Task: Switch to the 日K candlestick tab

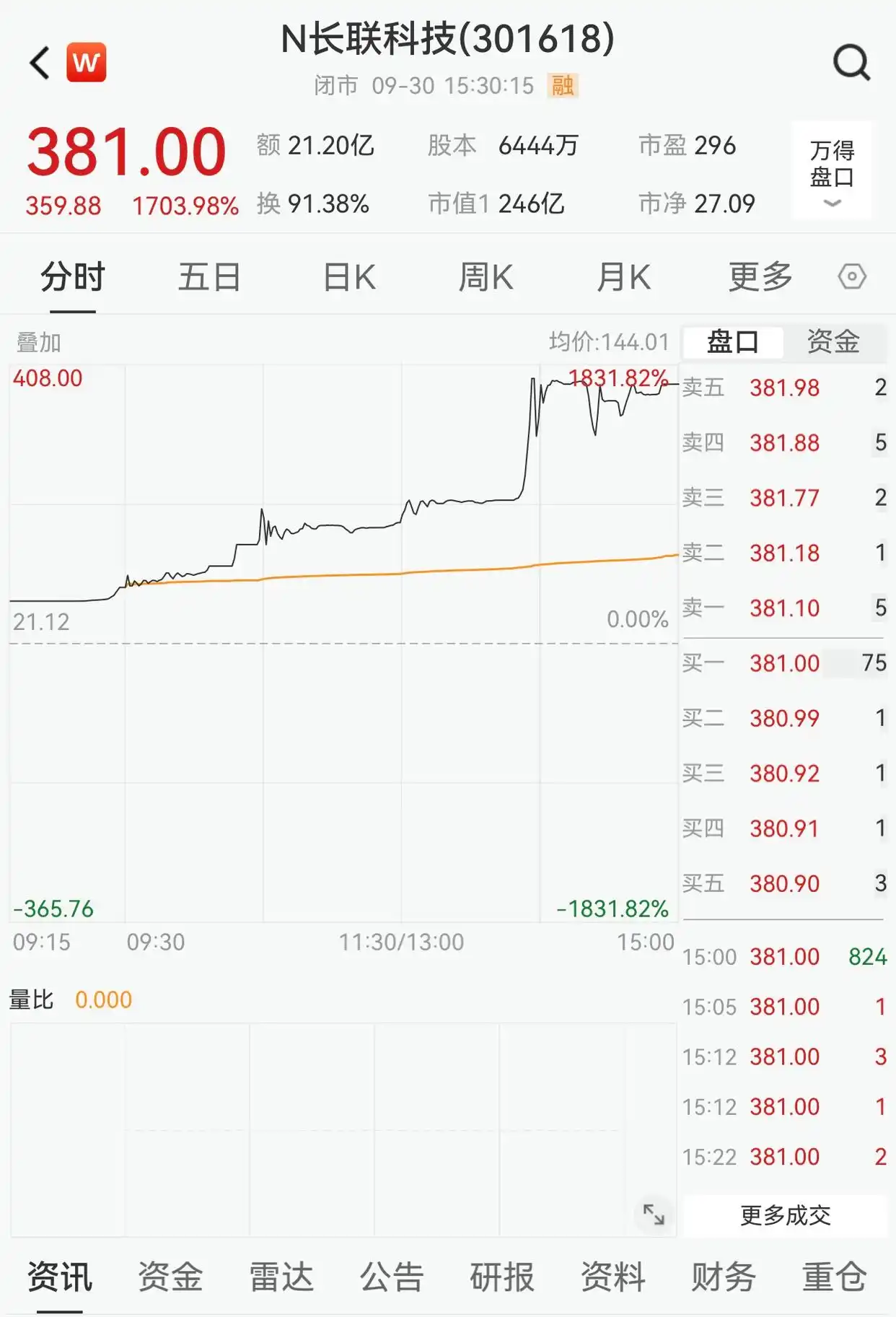Action: click(x=347, y=275)
